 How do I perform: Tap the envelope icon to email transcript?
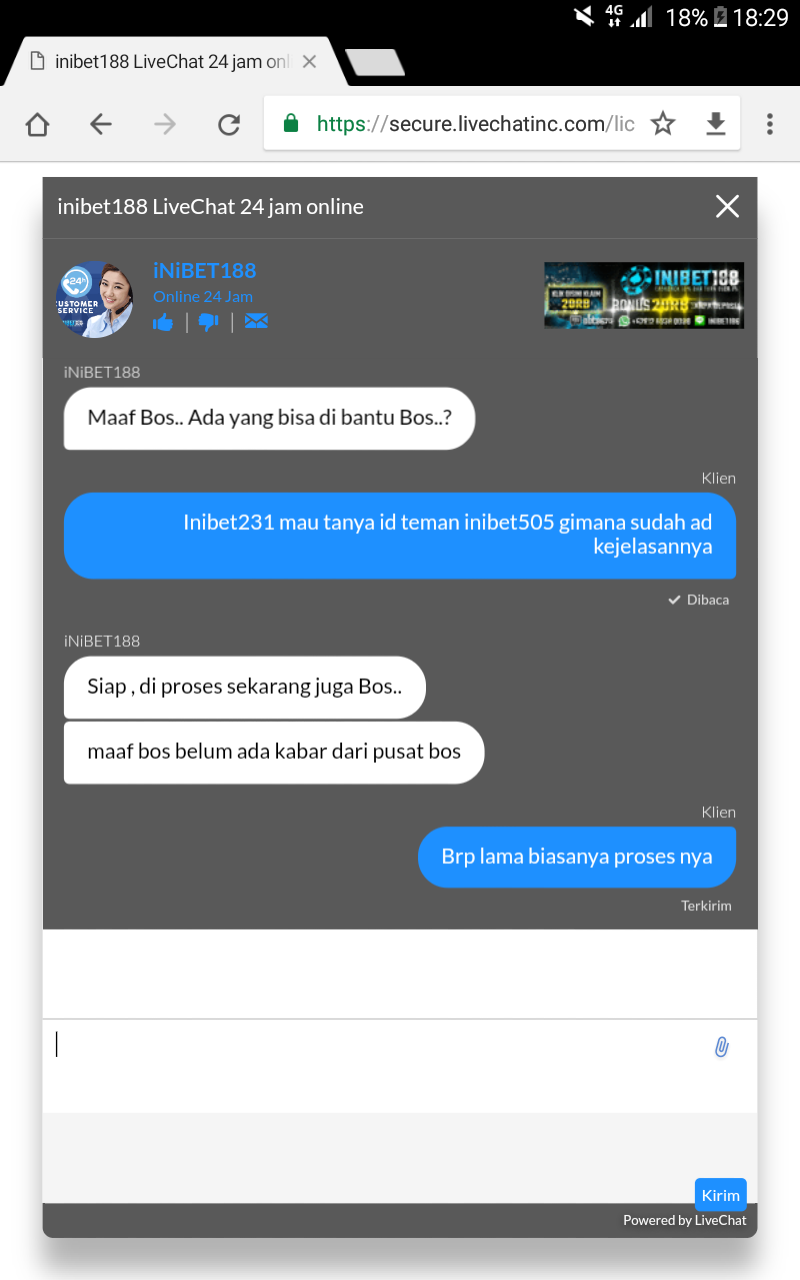tap(256, 322)
